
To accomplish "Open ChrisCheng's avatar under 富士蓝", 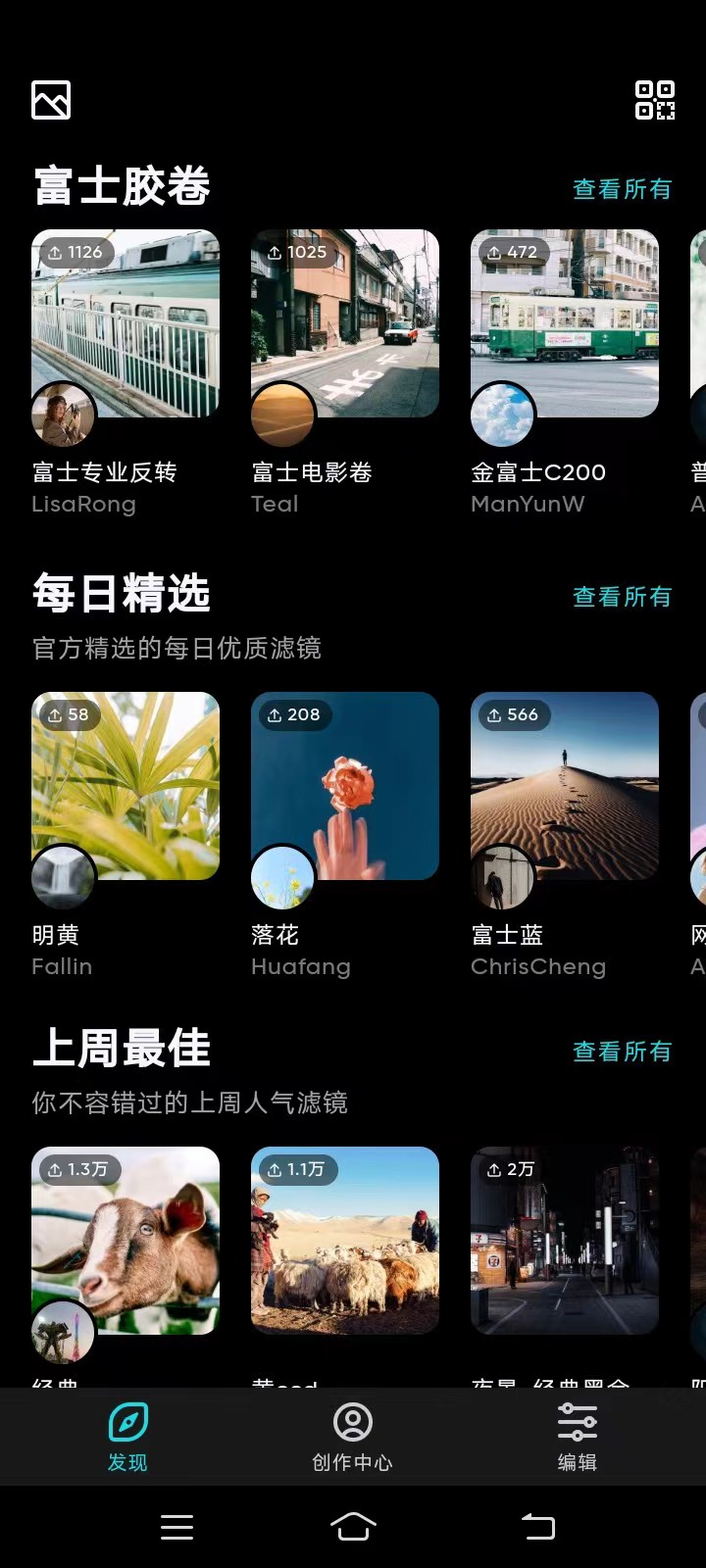I will click(502, 877).
